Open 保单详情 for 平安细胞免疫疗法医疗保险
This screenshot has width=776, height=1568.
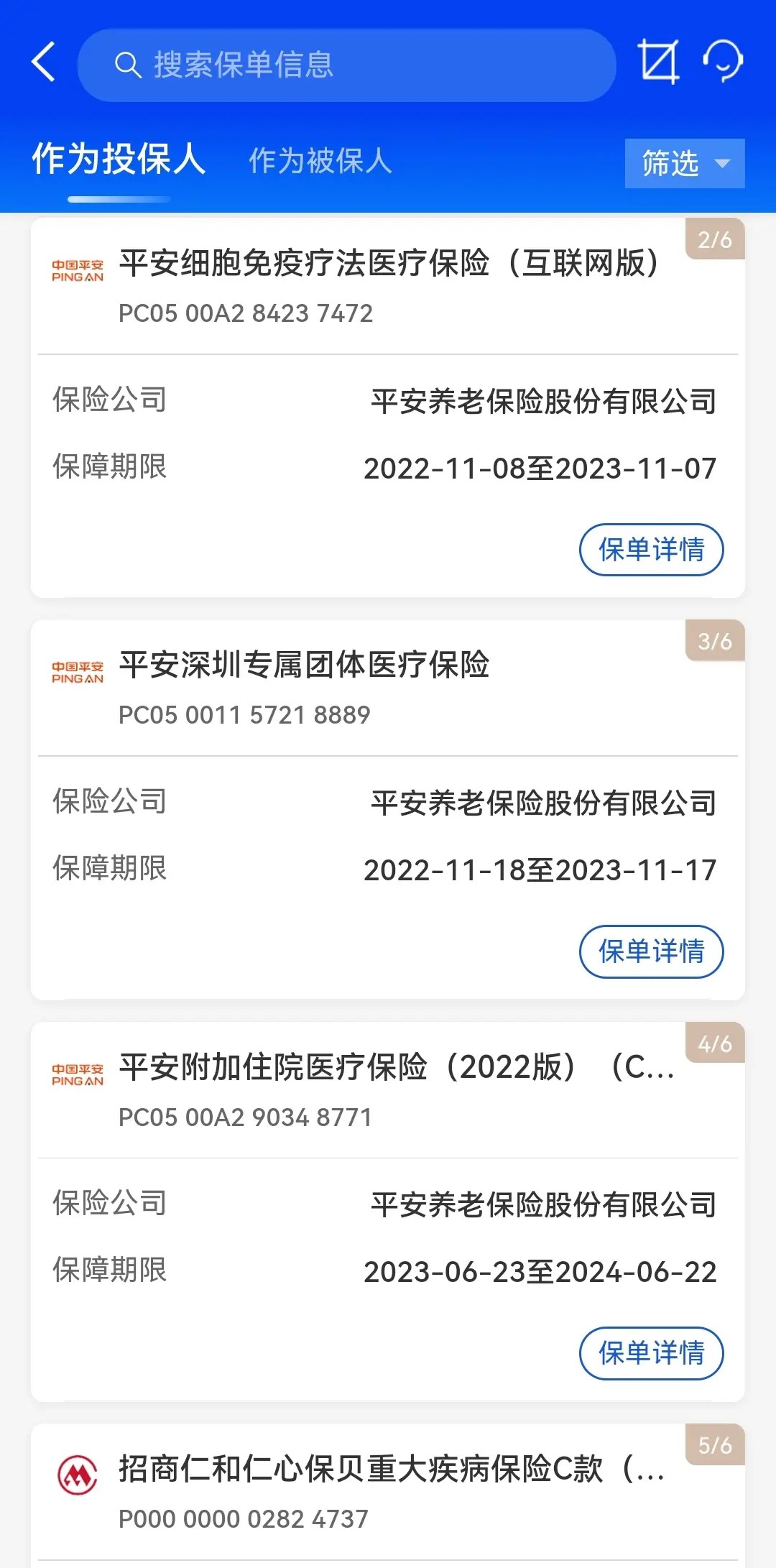tap(651, 550)
